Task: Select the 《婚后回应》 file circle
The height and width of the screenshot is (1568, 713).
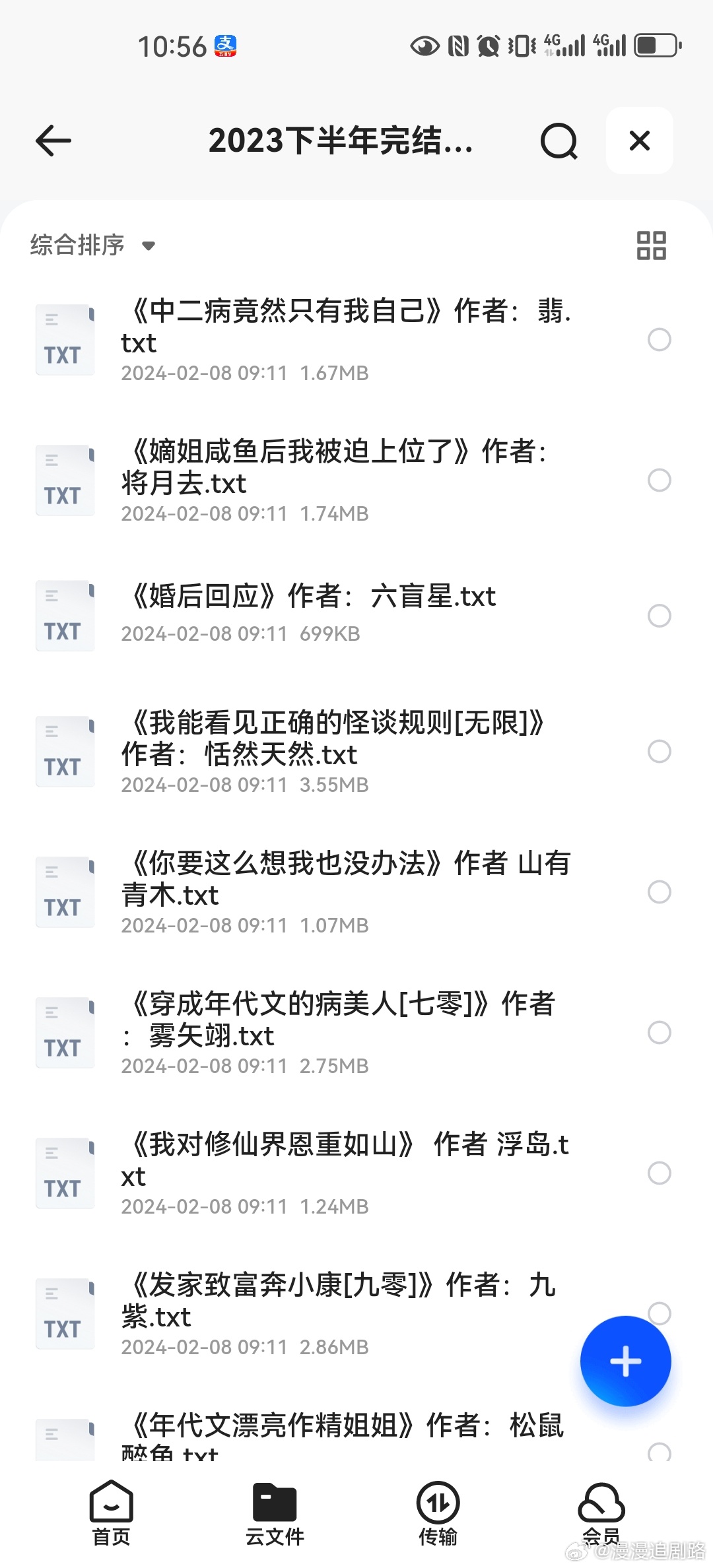Action: coord(659,615)
